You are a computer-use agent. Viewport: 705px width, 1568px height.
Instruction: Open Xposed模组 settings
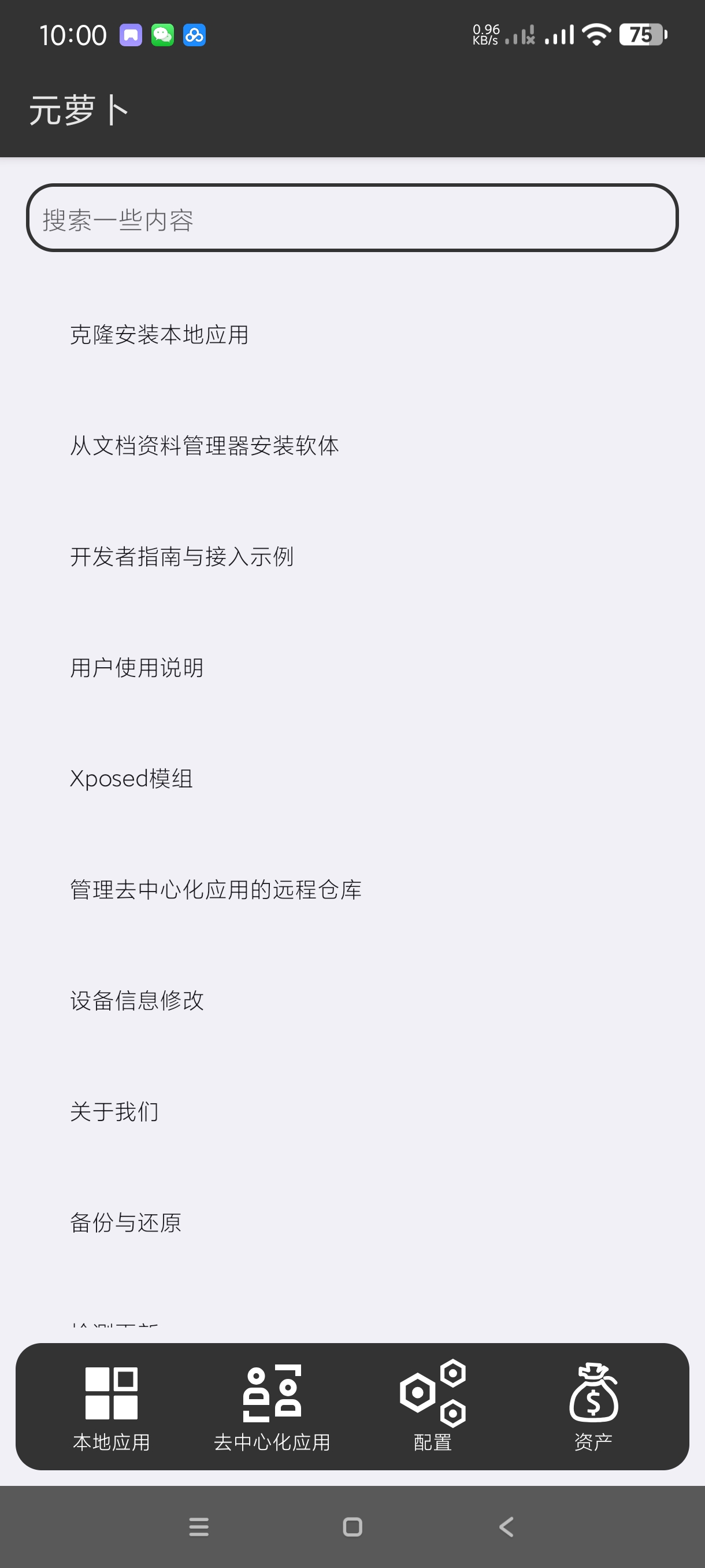click(x=131, y=779)
